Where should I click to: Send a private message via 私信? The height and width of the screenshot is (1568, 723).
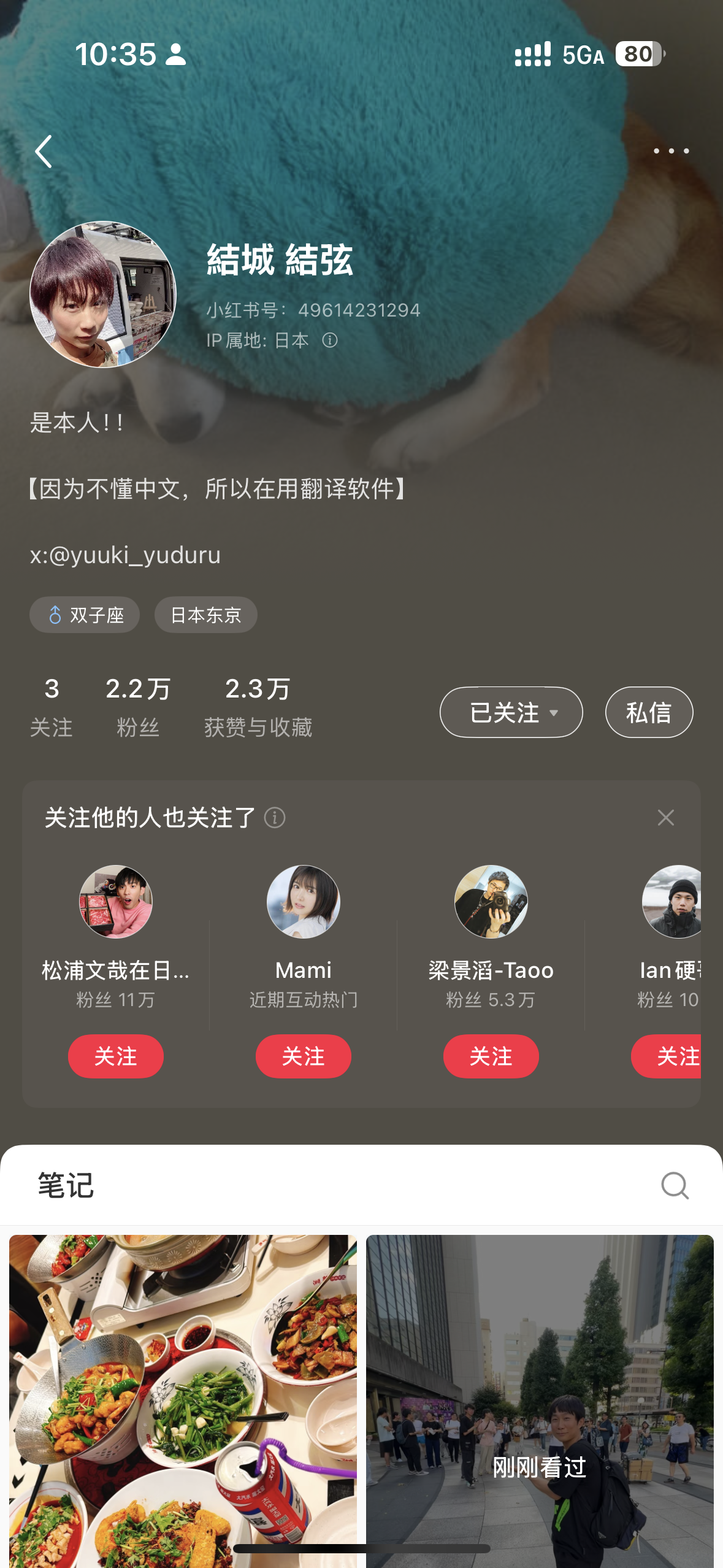[x=649, y=712]
